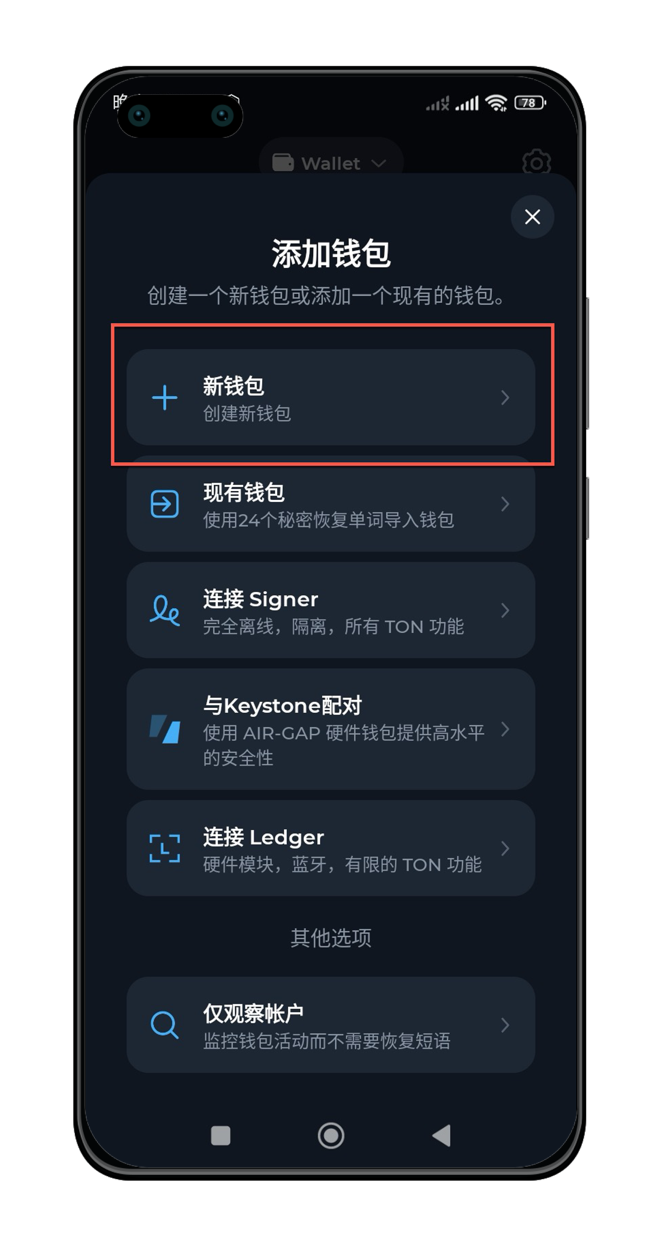Open 现有钱包 to import with recovery words
661x1246 pixels.
coord(330,504)
